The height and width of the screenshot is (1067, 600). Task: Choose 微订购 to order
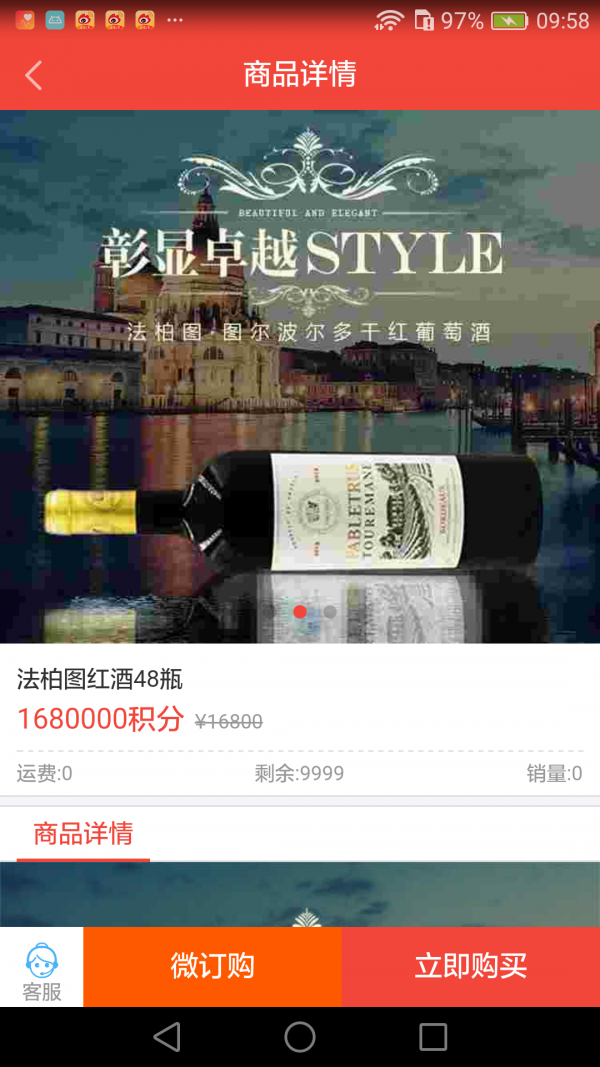click(x=212, y=966)
